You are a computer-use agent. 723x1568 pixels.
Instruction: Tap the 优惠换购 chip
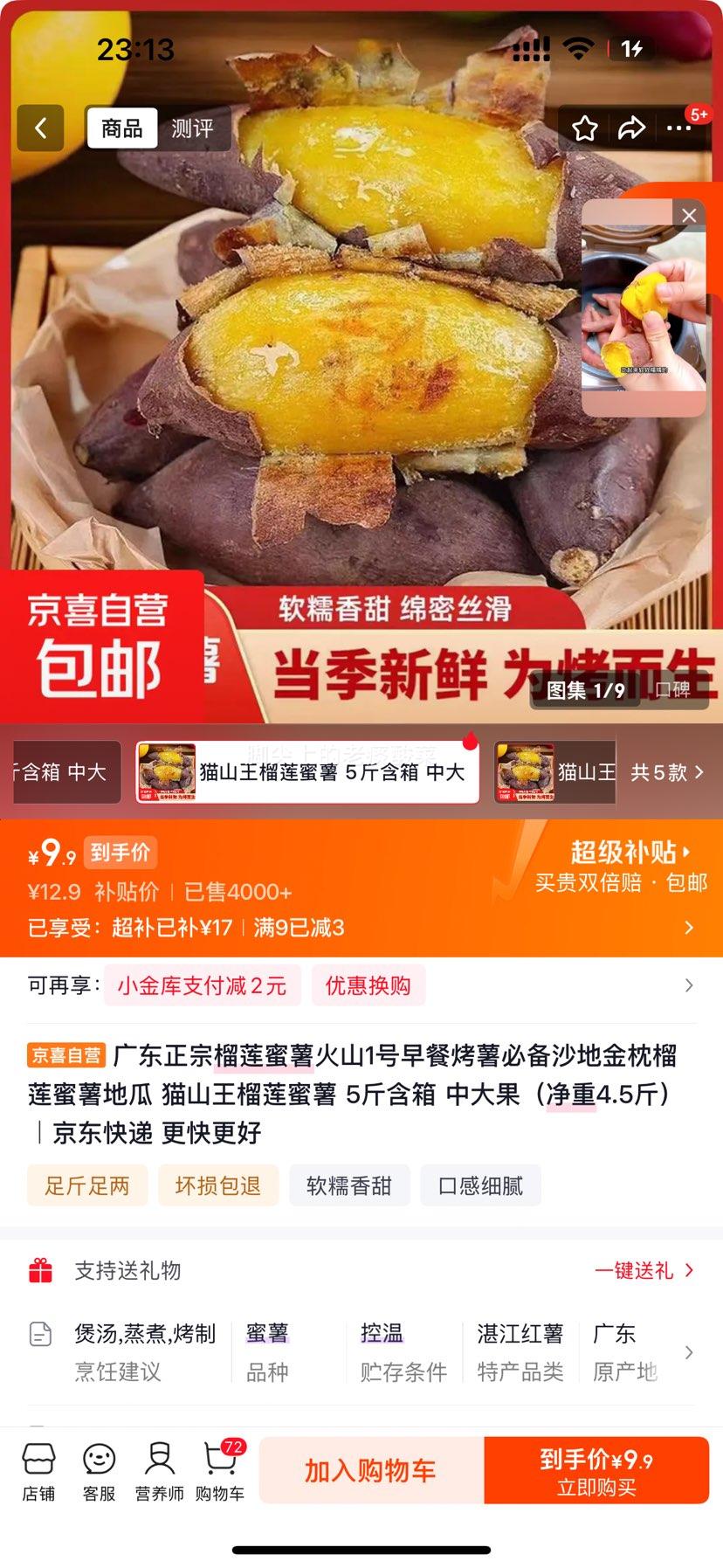coord(368,985)
